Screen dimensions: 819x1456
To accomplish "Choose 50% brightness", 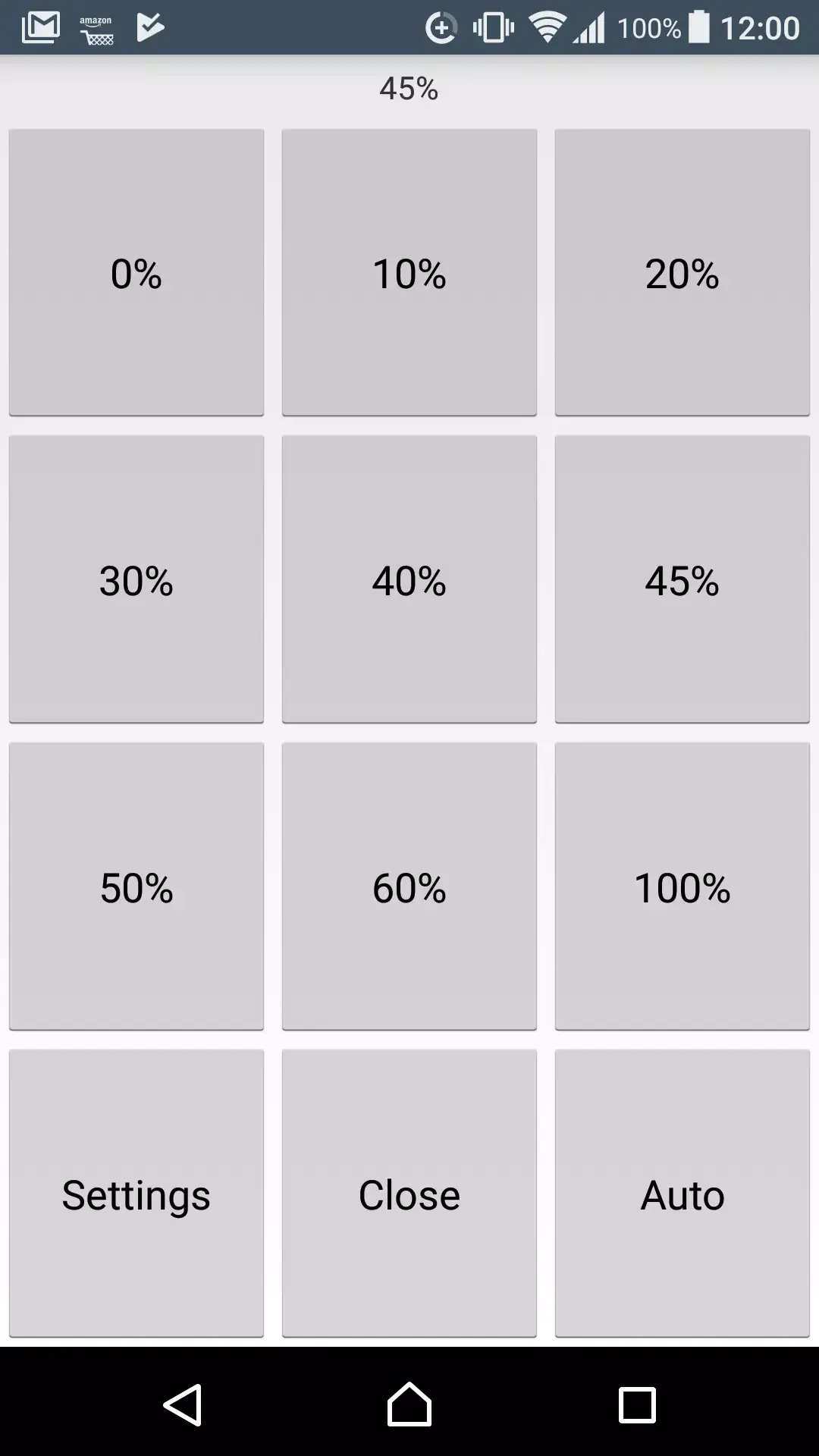I will click(x=136, y=887).
